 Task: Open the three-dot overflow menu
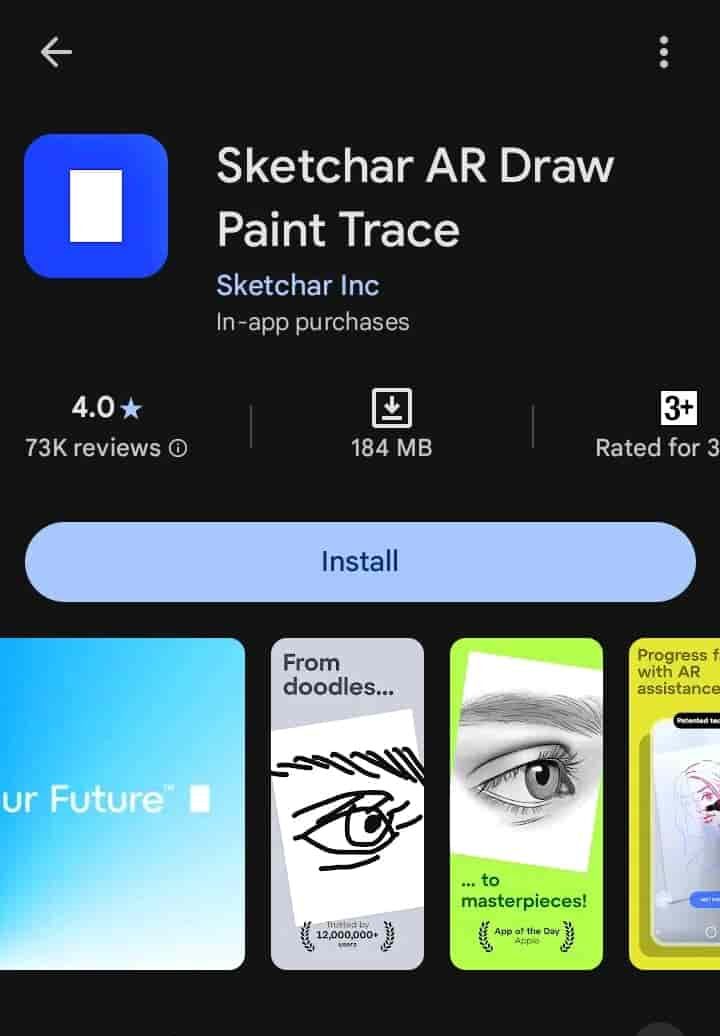pos(664,53)
